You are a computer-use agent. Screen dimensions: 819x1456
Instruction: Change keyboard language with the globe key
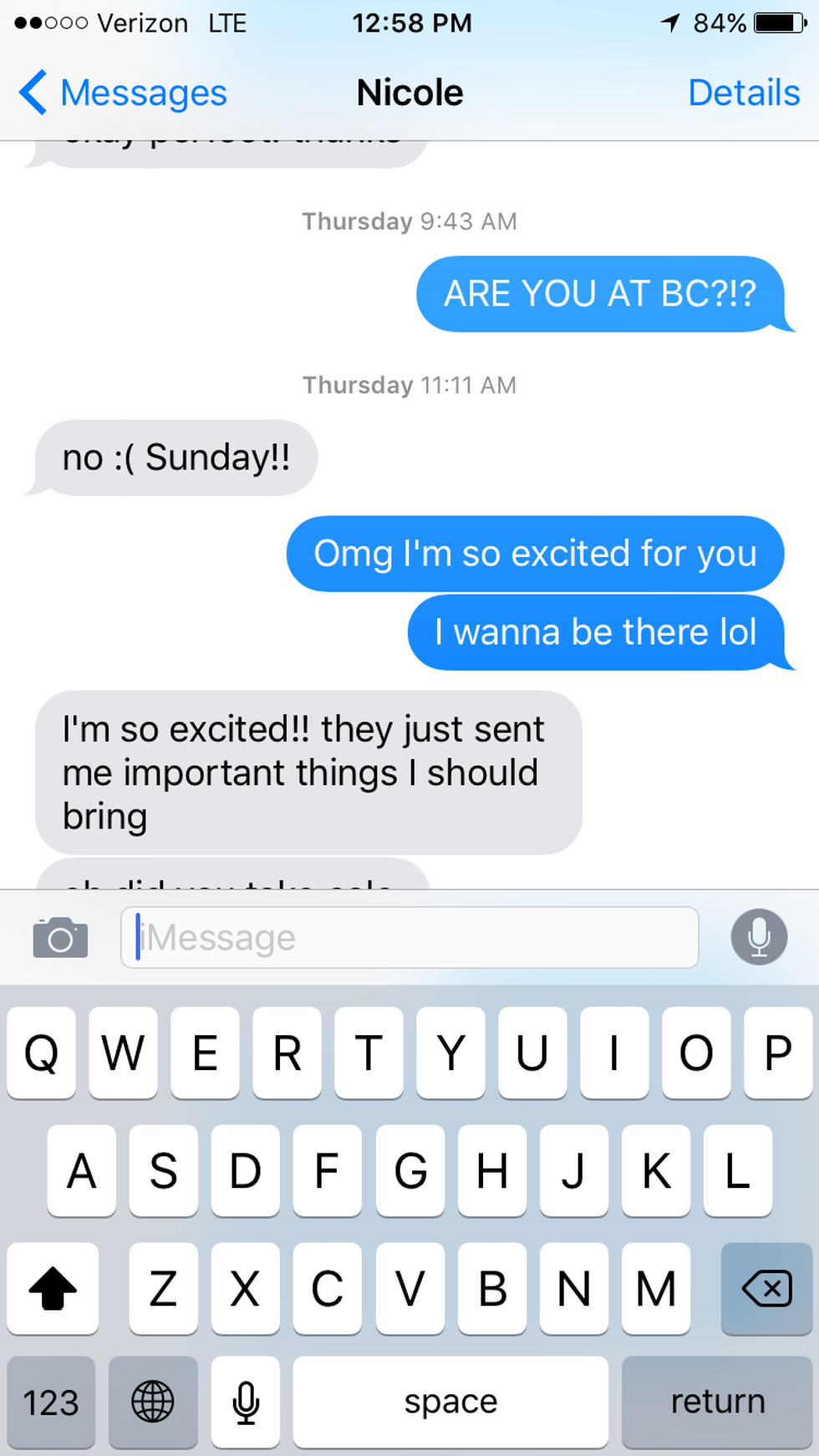point(153,1403)
